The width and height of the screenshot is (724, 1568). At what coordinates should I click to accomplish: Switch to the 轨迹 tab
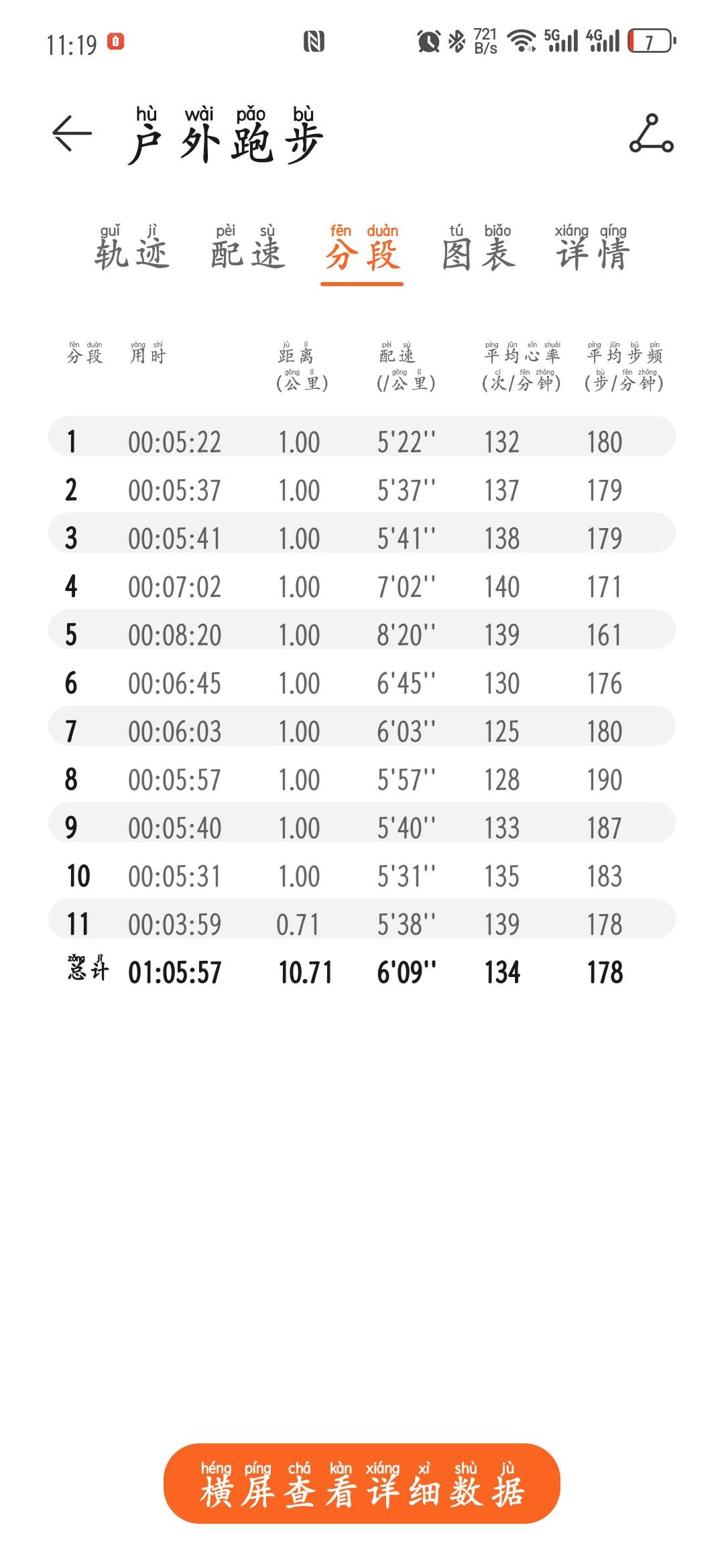132,249
